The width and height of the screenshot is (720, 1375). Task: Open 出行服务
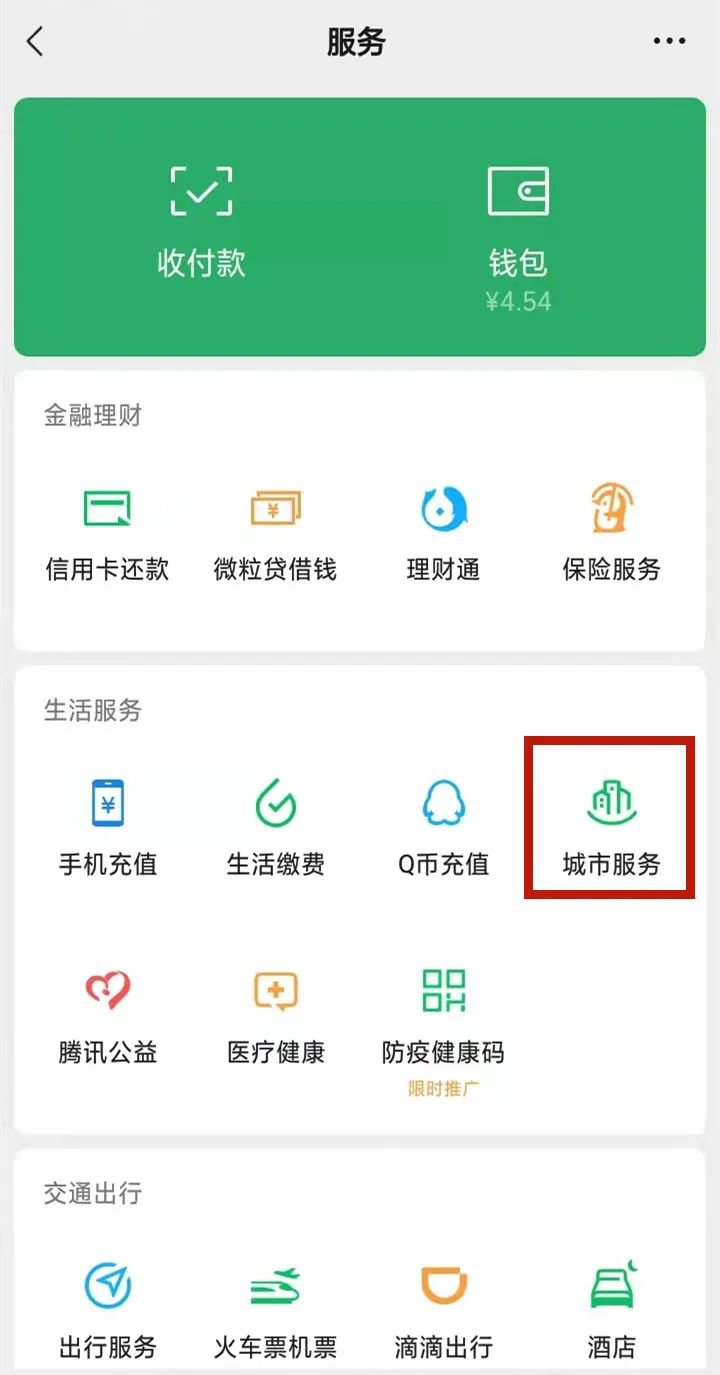(x=107, y=1308)
